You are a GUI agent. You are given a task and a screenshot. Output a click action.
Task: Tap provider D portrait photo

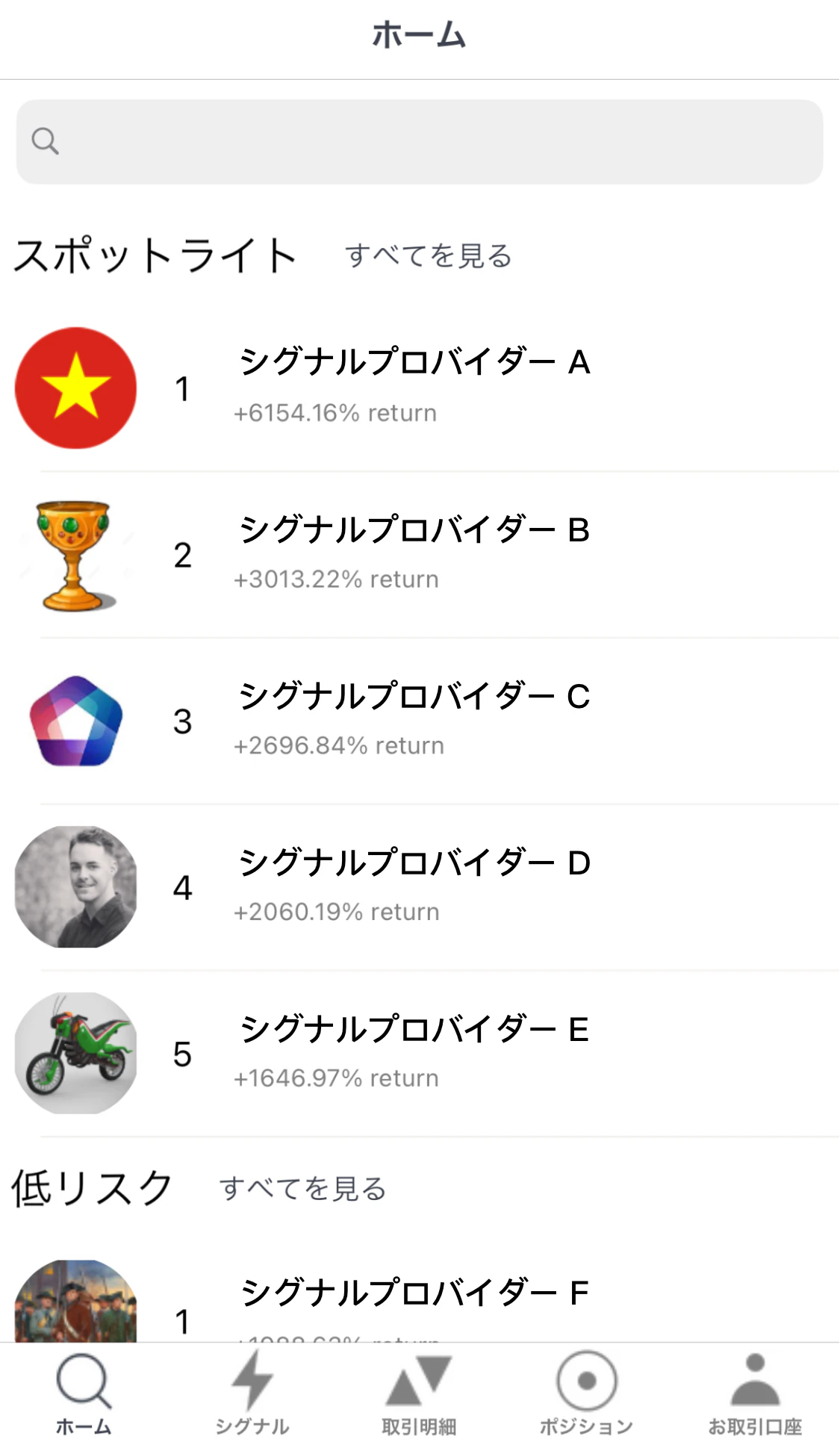(75, 886)
